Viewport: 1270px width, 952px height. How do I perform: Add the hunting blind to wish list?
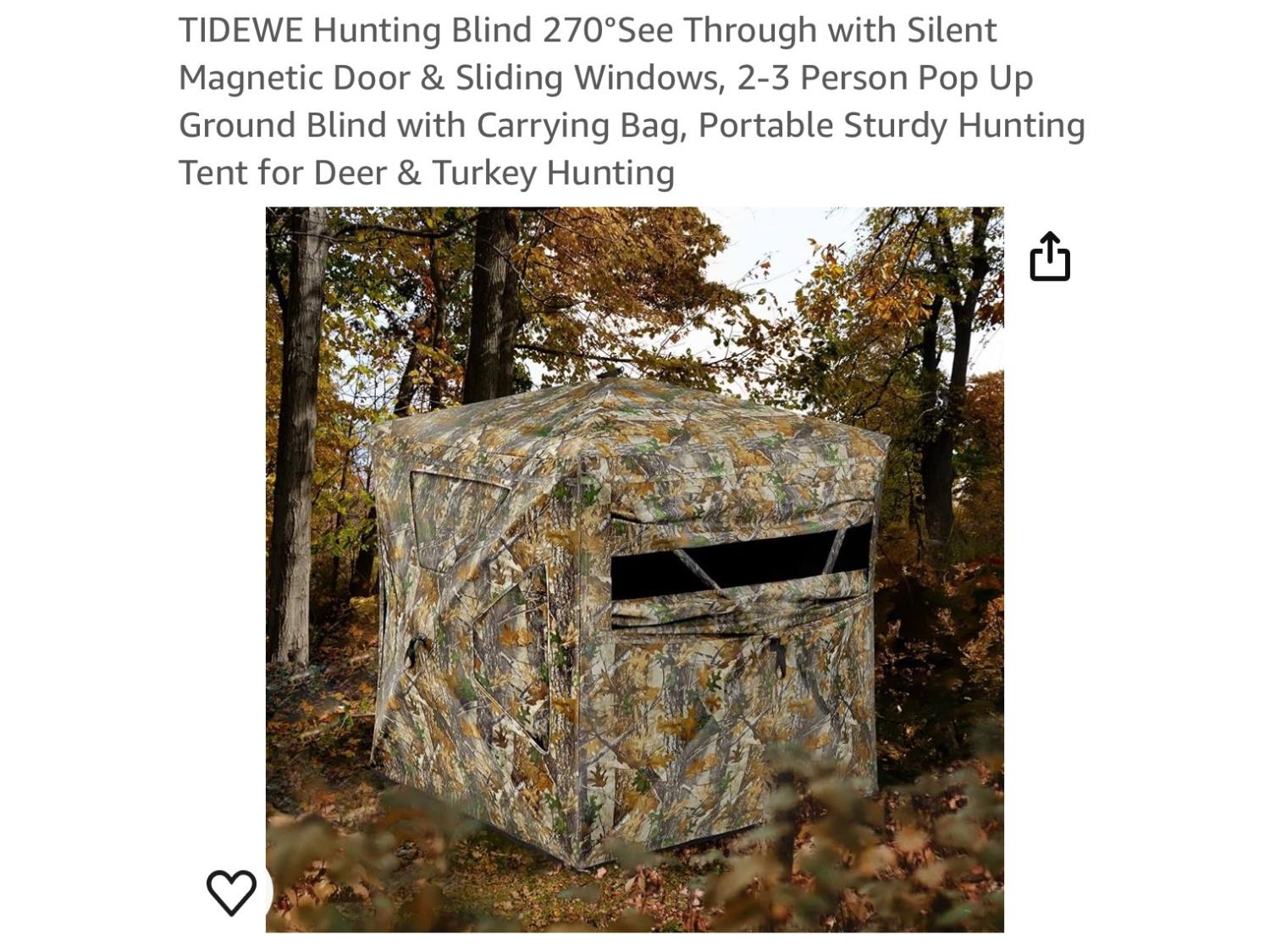(x=231, y=891)
